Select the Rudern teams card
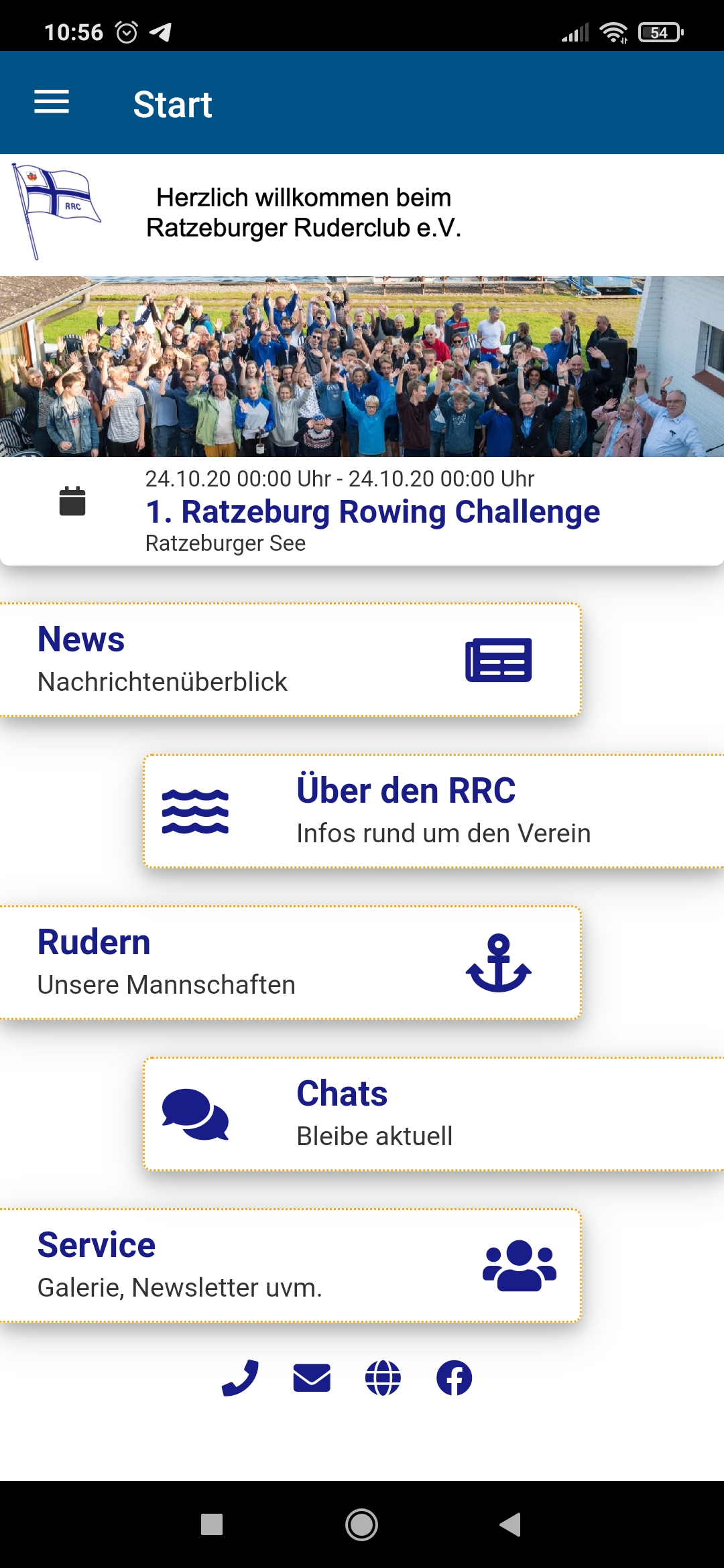 point(290,963)
